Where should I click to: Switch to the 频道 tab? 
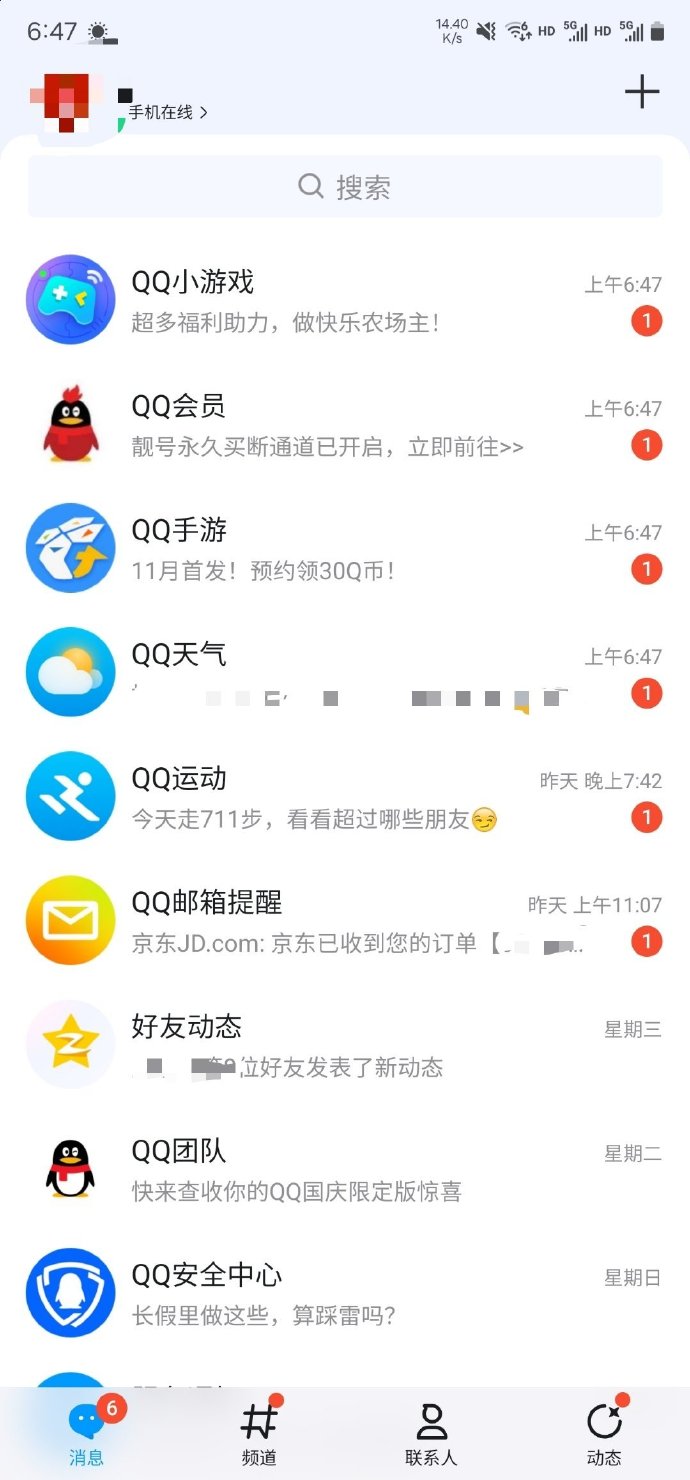(259, 1432)
